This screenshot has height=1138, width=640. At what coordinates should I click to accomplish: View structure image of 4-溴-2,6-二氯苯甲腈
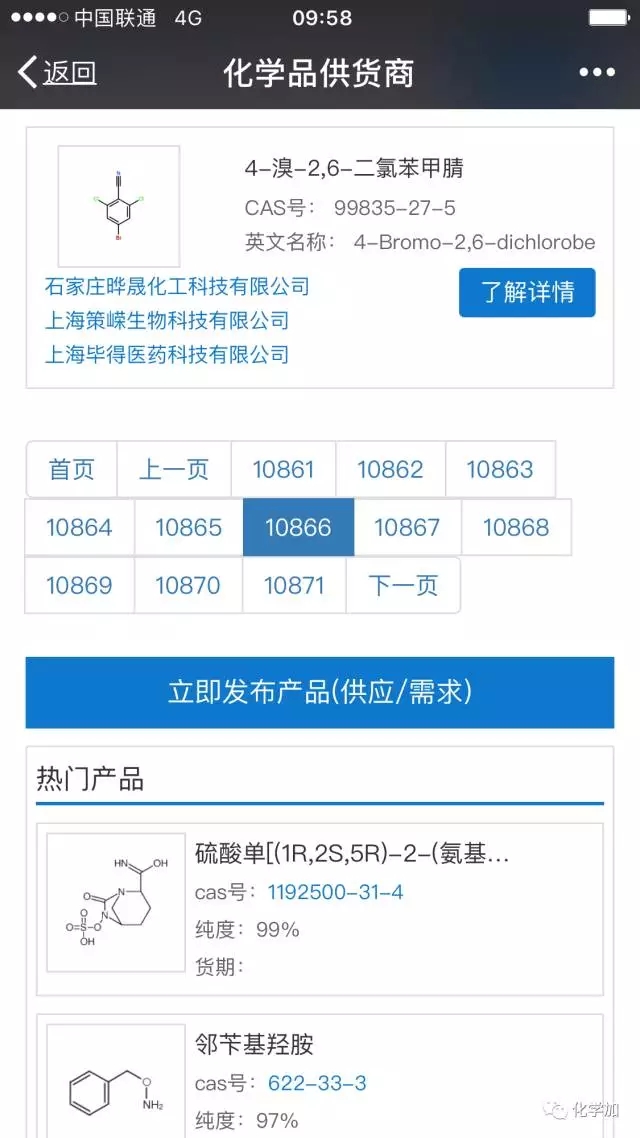click(x=119, y=206)
